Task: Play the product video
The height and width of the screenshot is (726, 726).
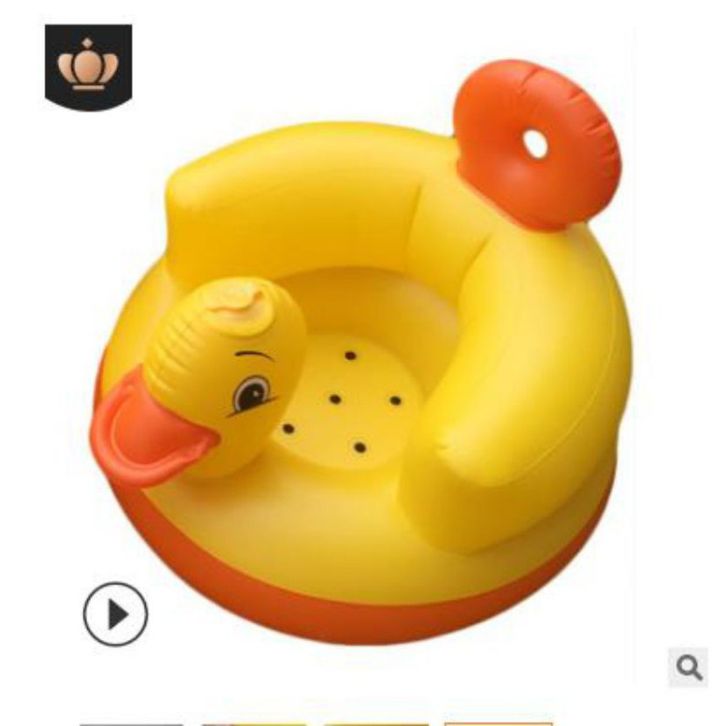Action: coord(115,613)
